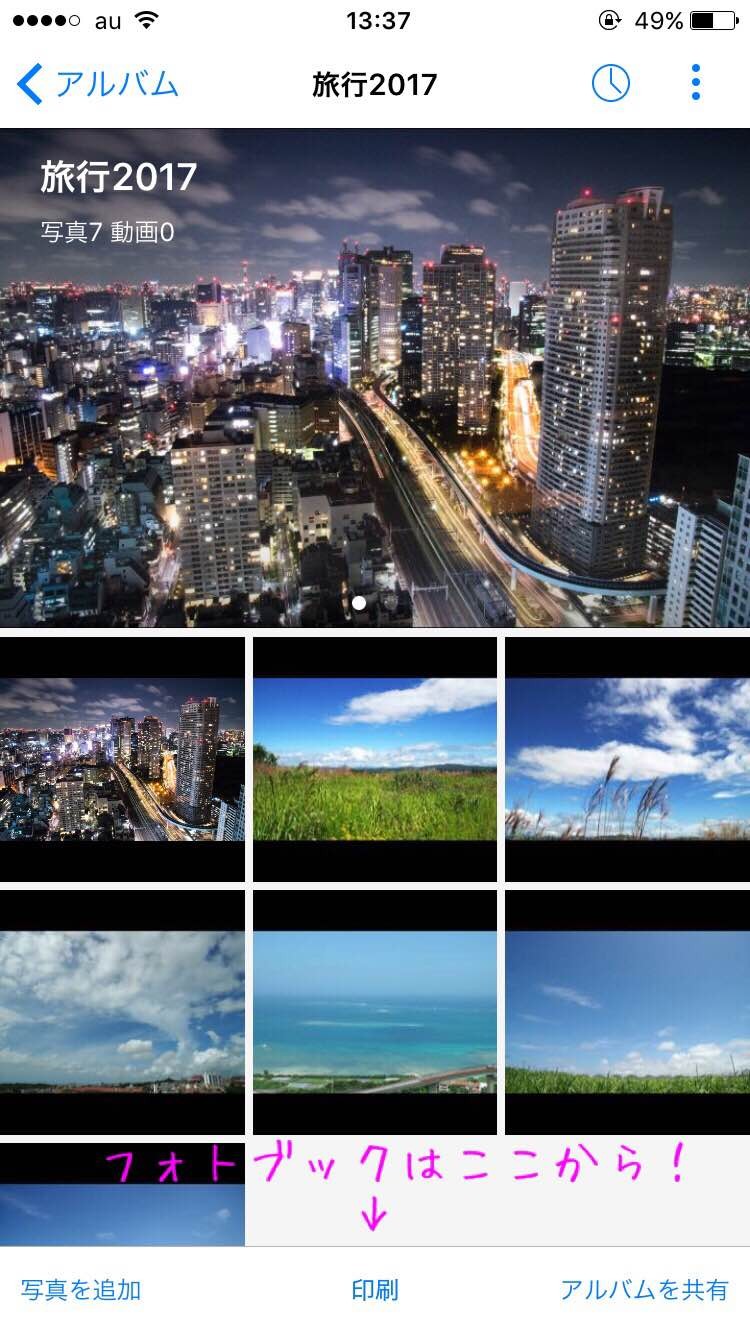Image resolution: width=750 pixels, height=1334 pixels.
Task: Select 印刷 to print
Action: coord(375,1290)
